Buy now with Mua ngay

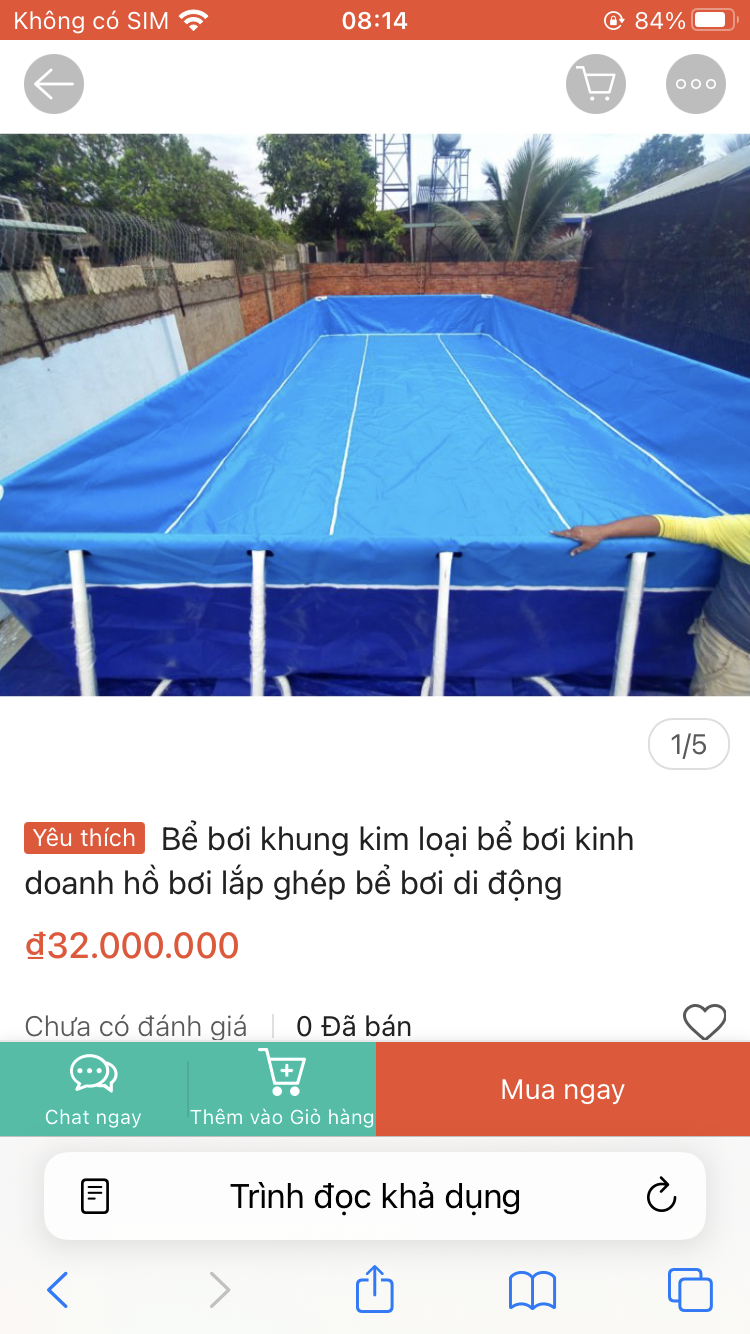563,1089
